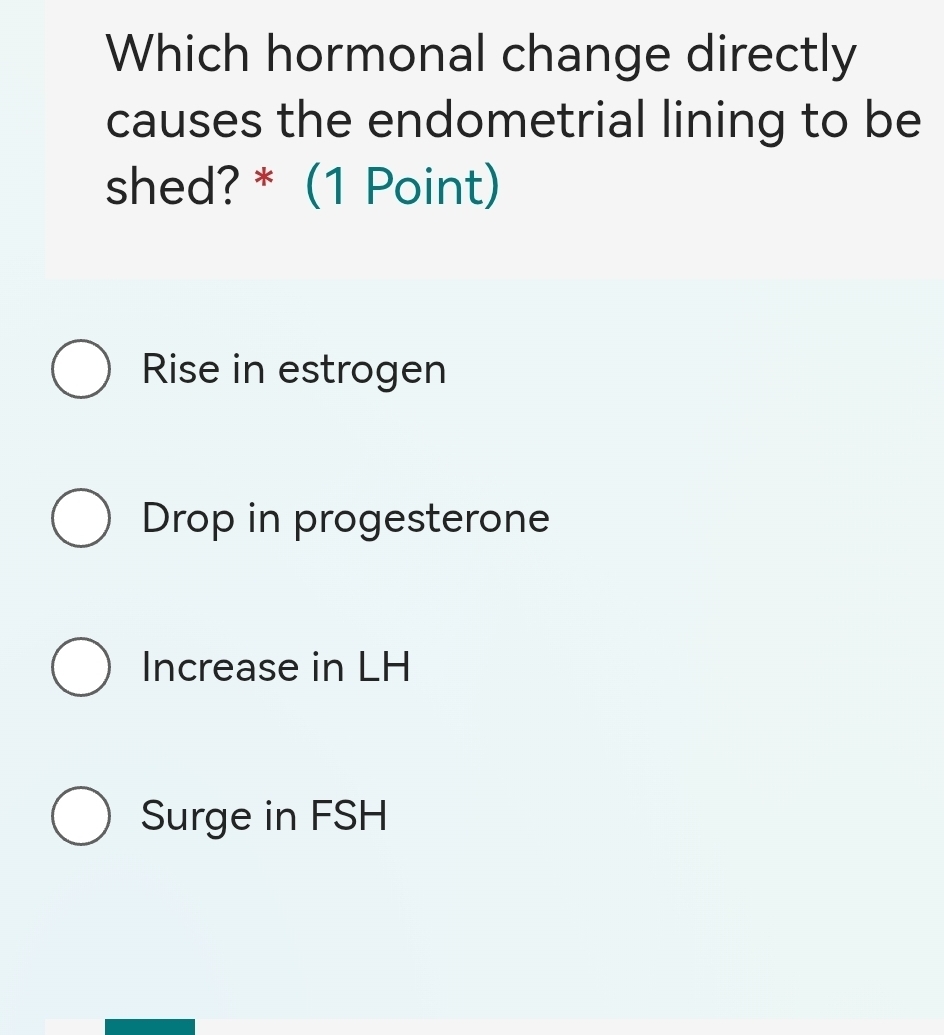
Task: Click the 'Increase in LH' answer text
Action: coord(275,667)
